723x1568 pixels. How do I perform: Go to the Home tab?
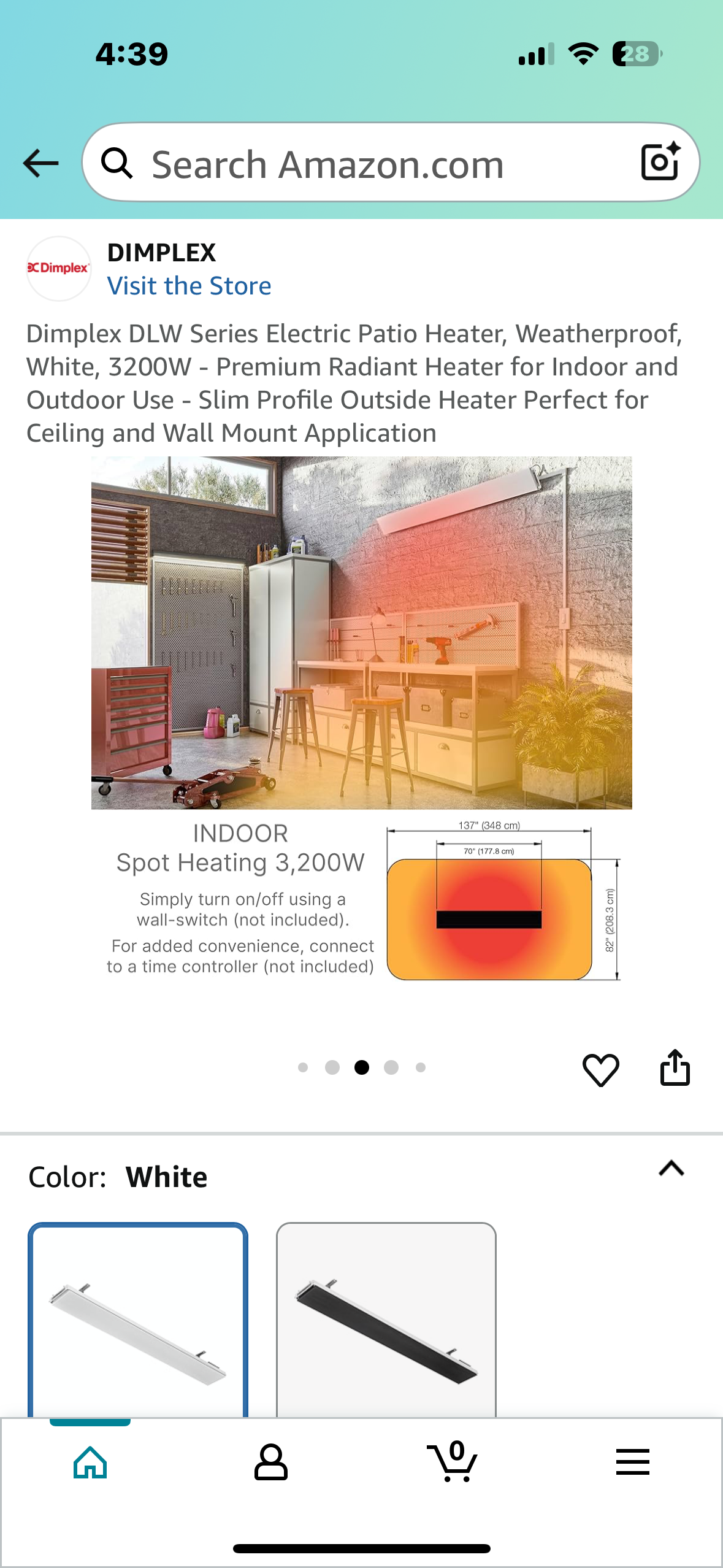tap(90, 1462)
